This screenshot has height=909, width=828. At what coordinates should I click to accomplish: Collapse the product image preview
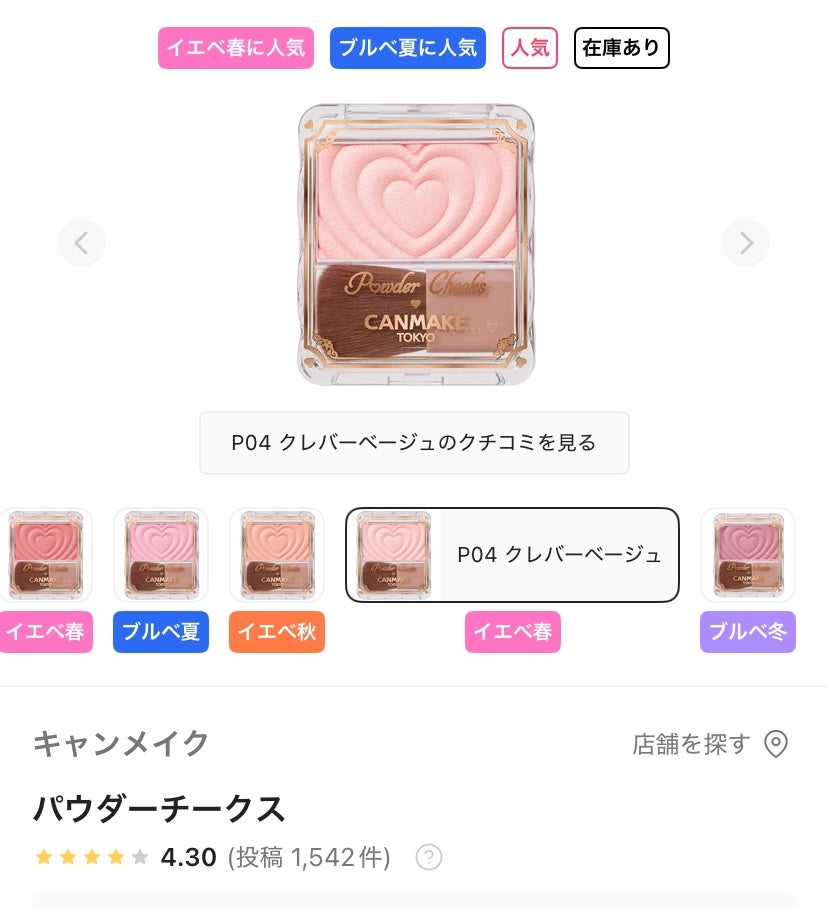414,243
